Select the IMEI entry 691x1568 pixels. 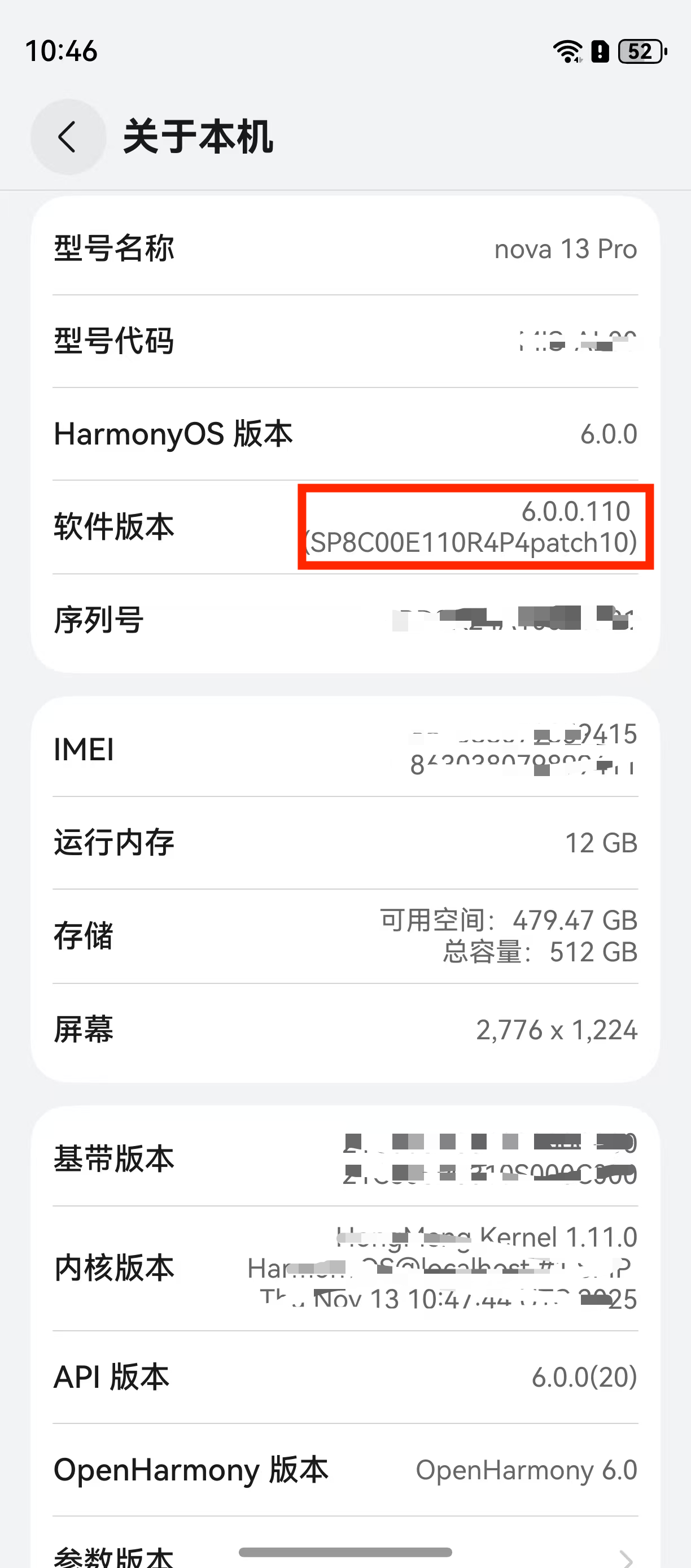(x=345, y=750)
